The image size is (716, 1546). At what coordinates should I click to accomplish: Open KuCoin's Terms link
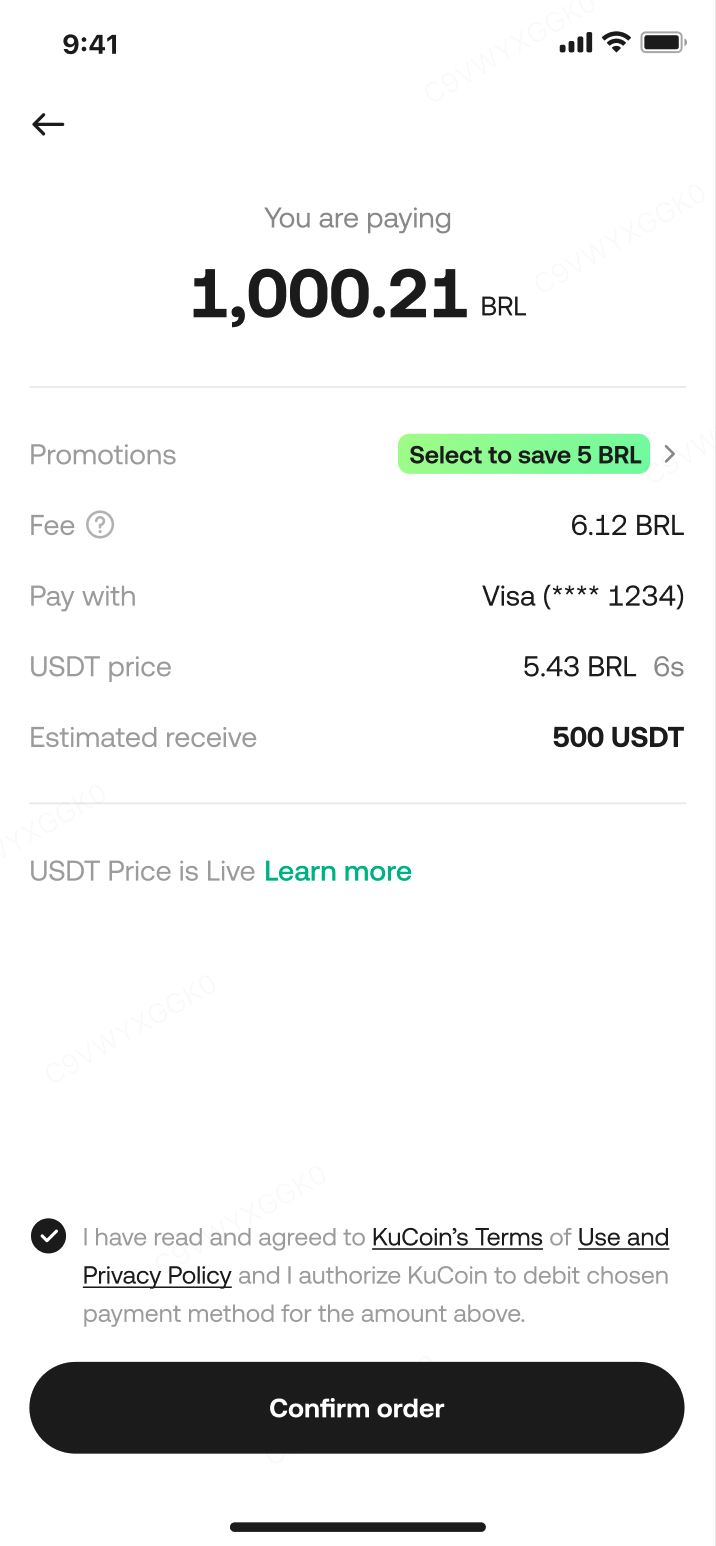(x=457, y=1238)
